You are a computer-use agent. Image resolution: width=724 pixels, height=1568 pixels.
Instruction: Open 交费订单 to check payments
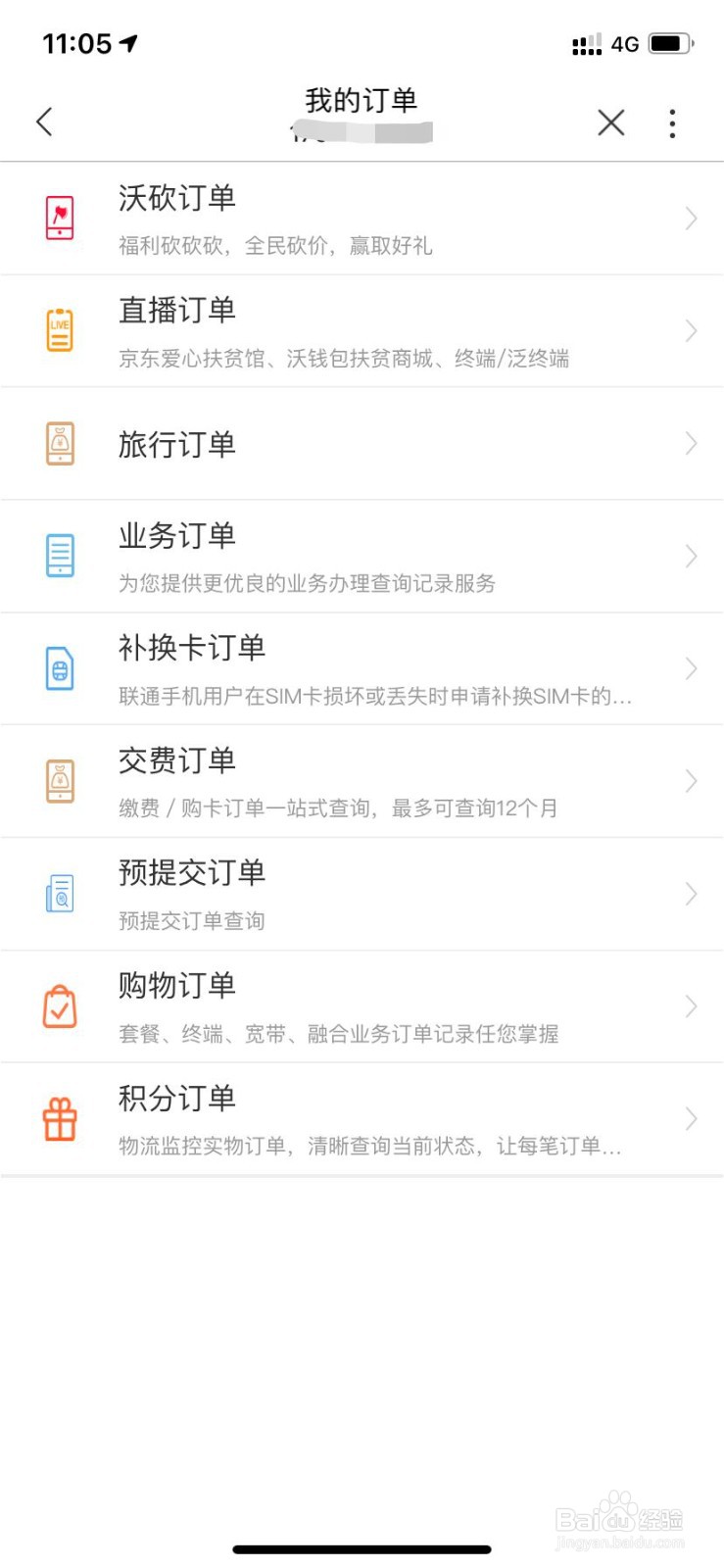[x=362, y=781]
